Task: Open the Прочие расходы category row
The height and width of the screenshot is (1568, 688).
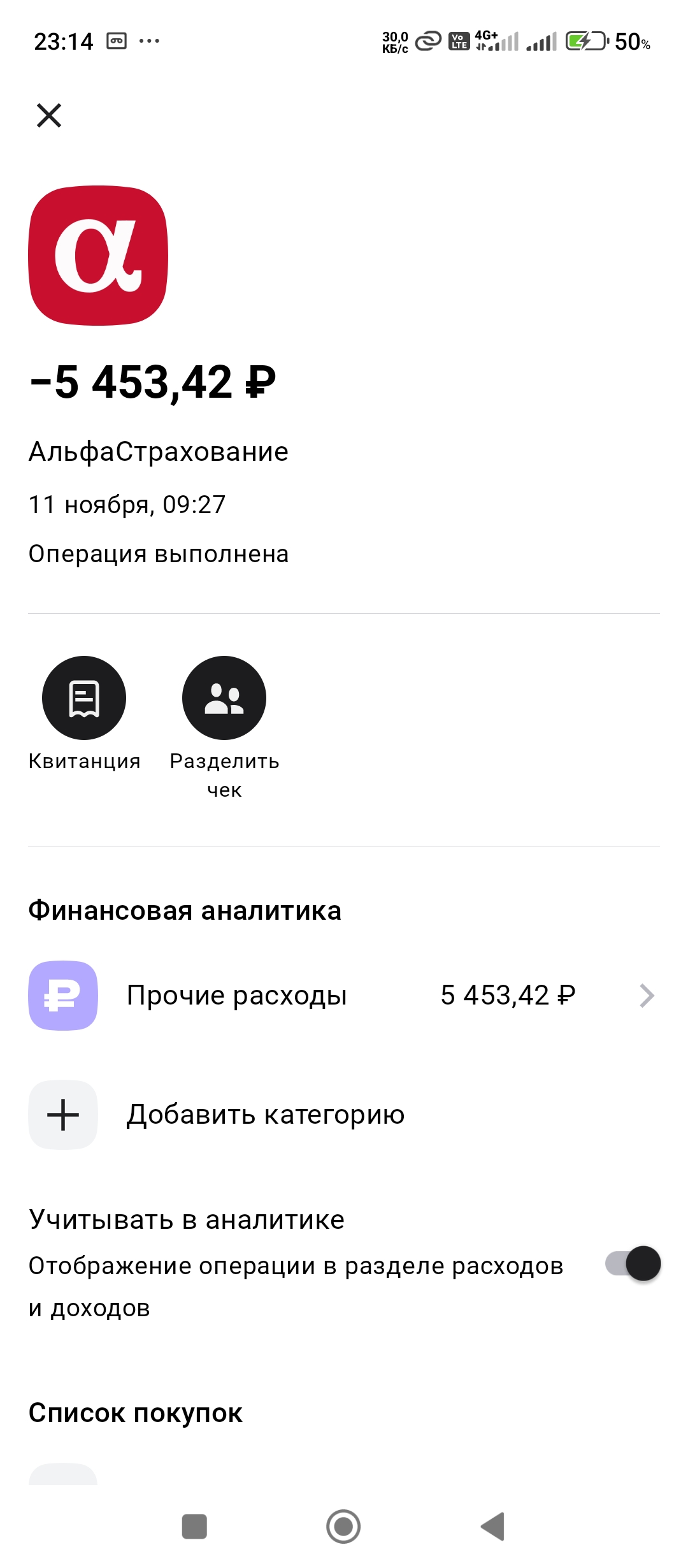Action: coord(343,995)
